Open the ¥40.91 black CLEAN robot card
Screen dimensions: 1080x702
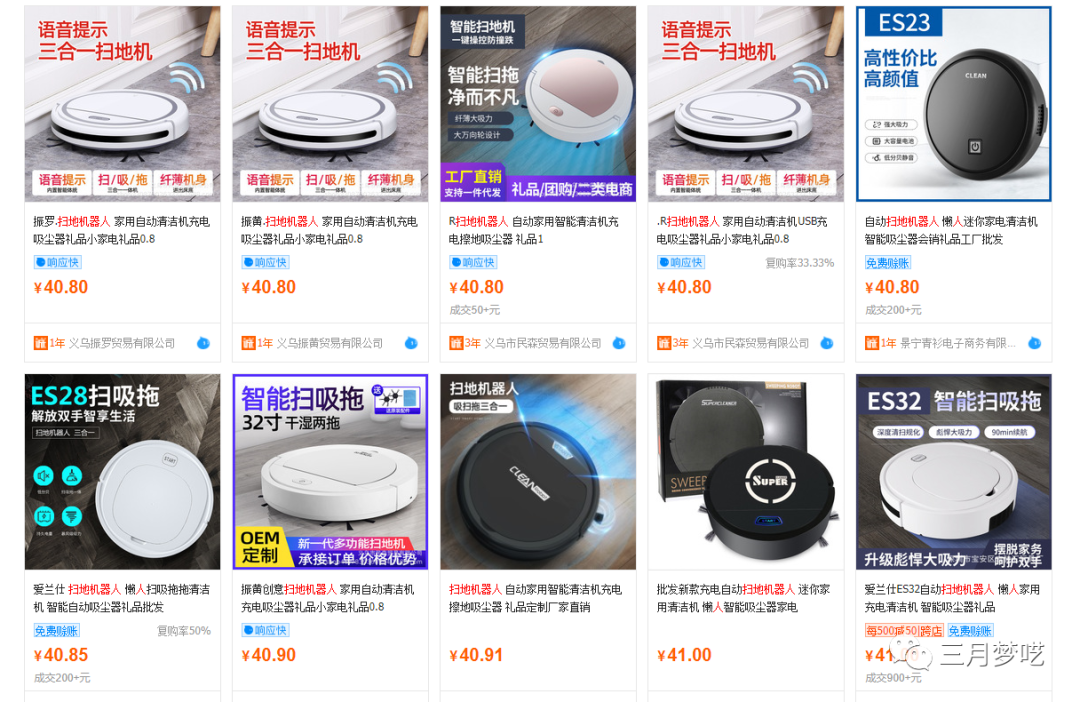538,472
